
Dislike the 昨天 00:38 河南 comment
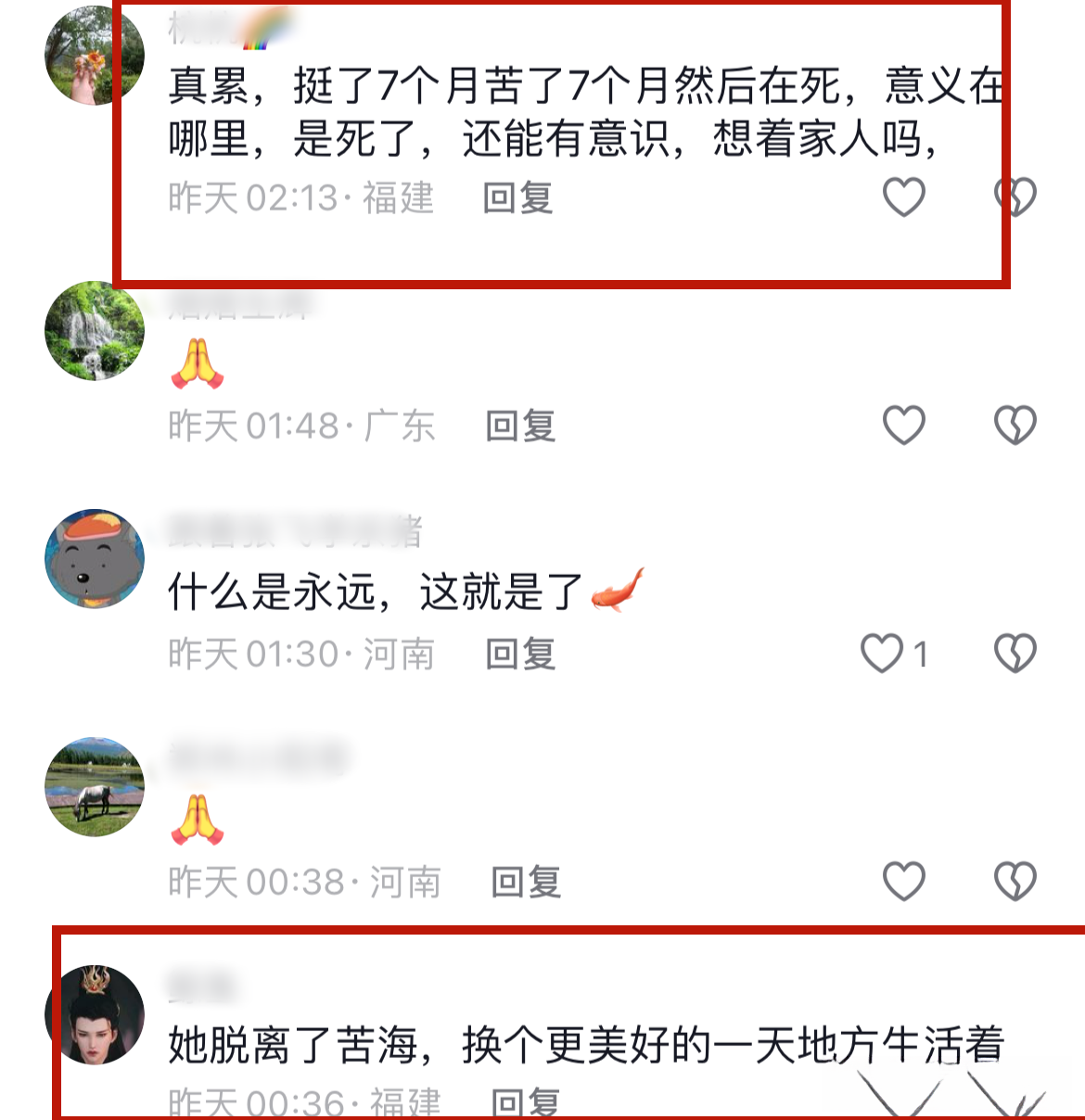[1015, 882]
